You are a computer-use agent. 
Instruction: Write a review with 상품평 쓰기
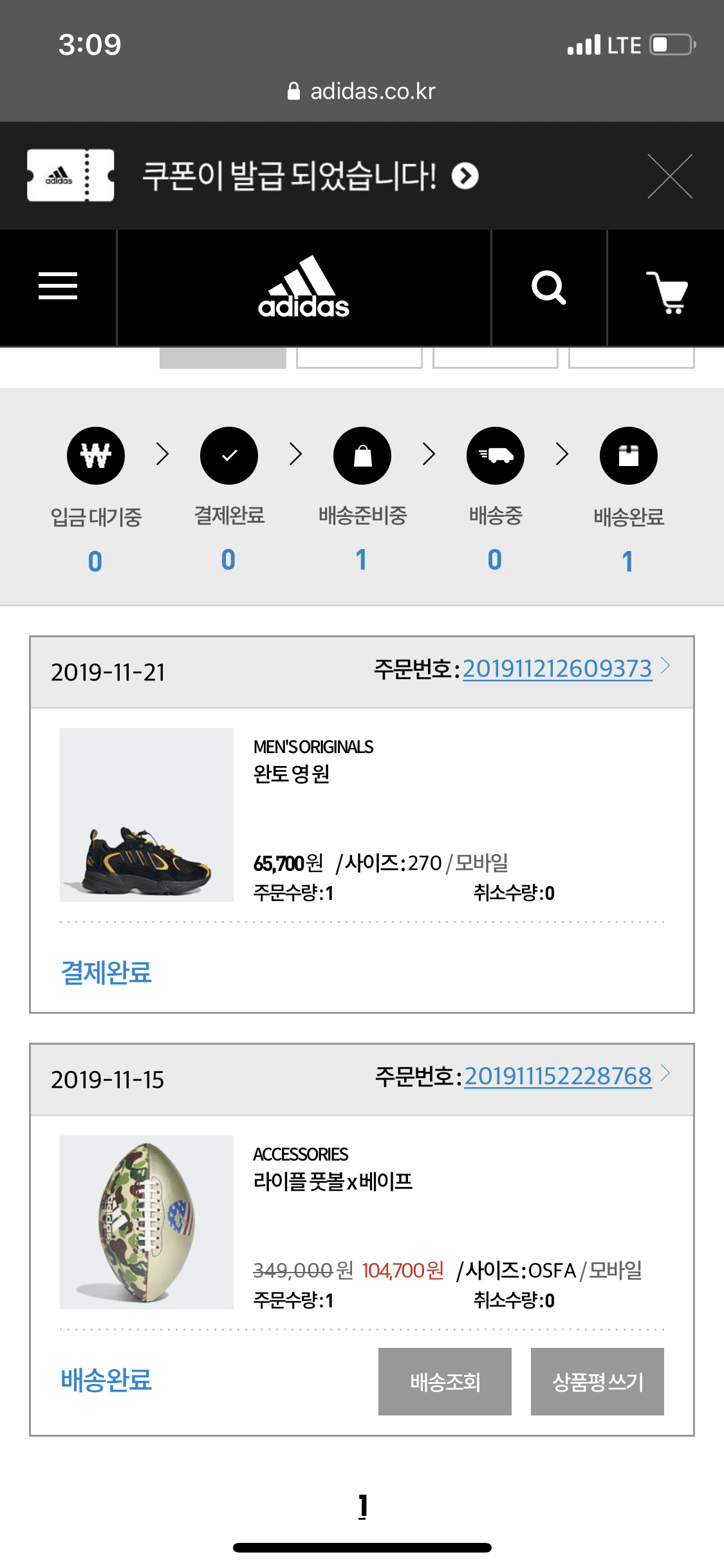click(597, 1381)
